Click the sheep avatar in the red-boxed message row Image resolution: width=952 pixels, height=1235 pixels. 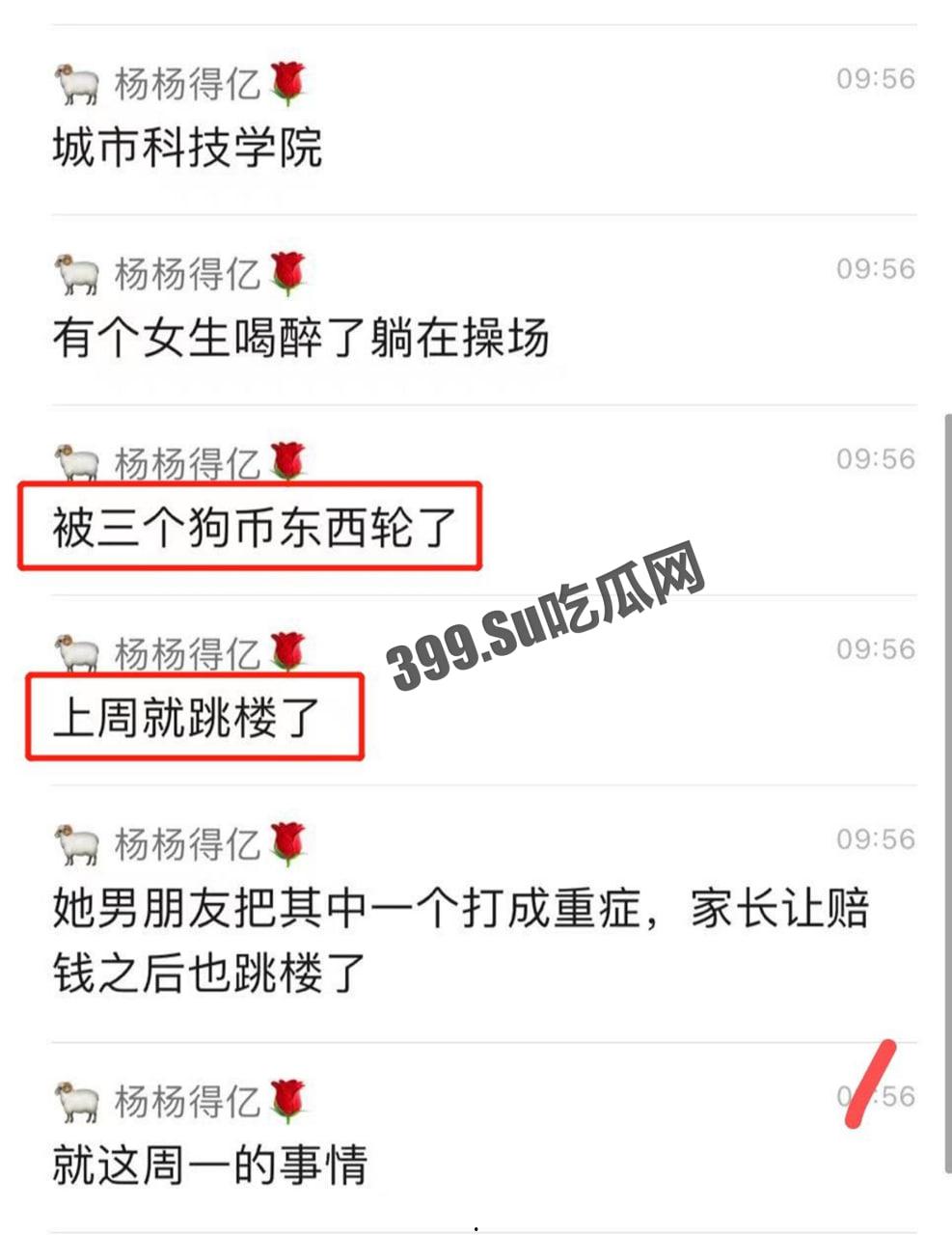pos(77,461)
